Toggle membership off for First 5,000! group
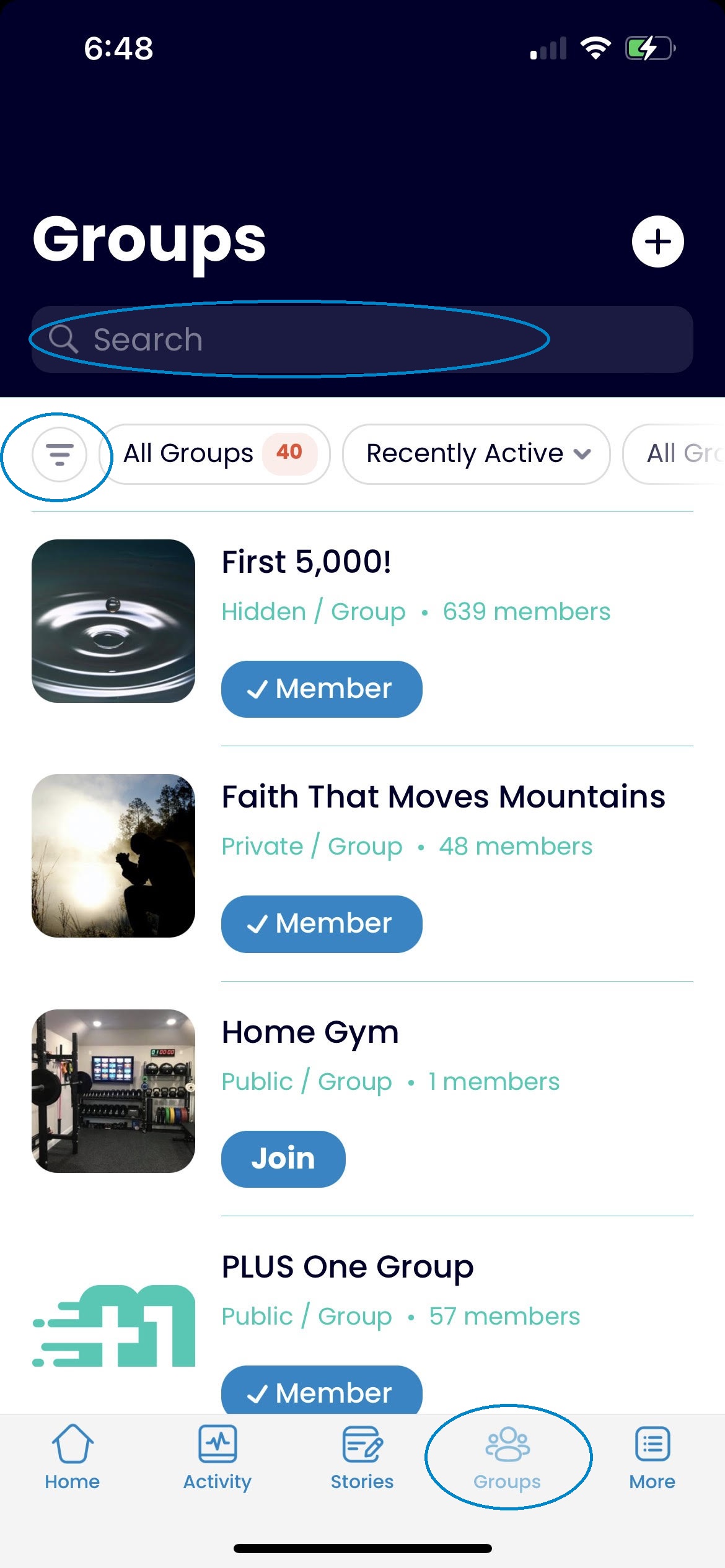The height and width of the screenshot is (1568, 725). click(x=321, y=688)
